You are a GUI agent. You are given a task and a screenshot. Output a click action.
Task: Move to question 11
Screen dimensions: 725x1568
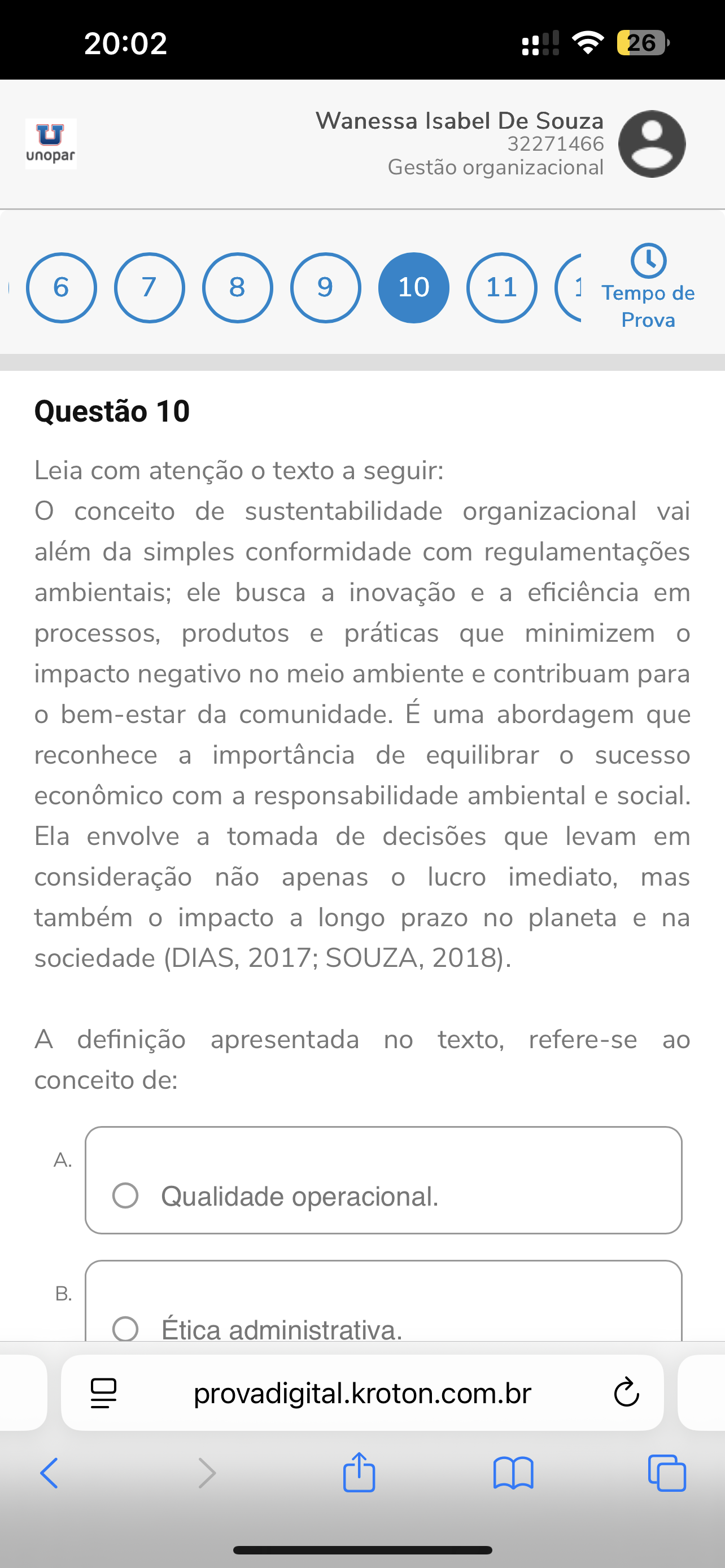pos(501,287)
